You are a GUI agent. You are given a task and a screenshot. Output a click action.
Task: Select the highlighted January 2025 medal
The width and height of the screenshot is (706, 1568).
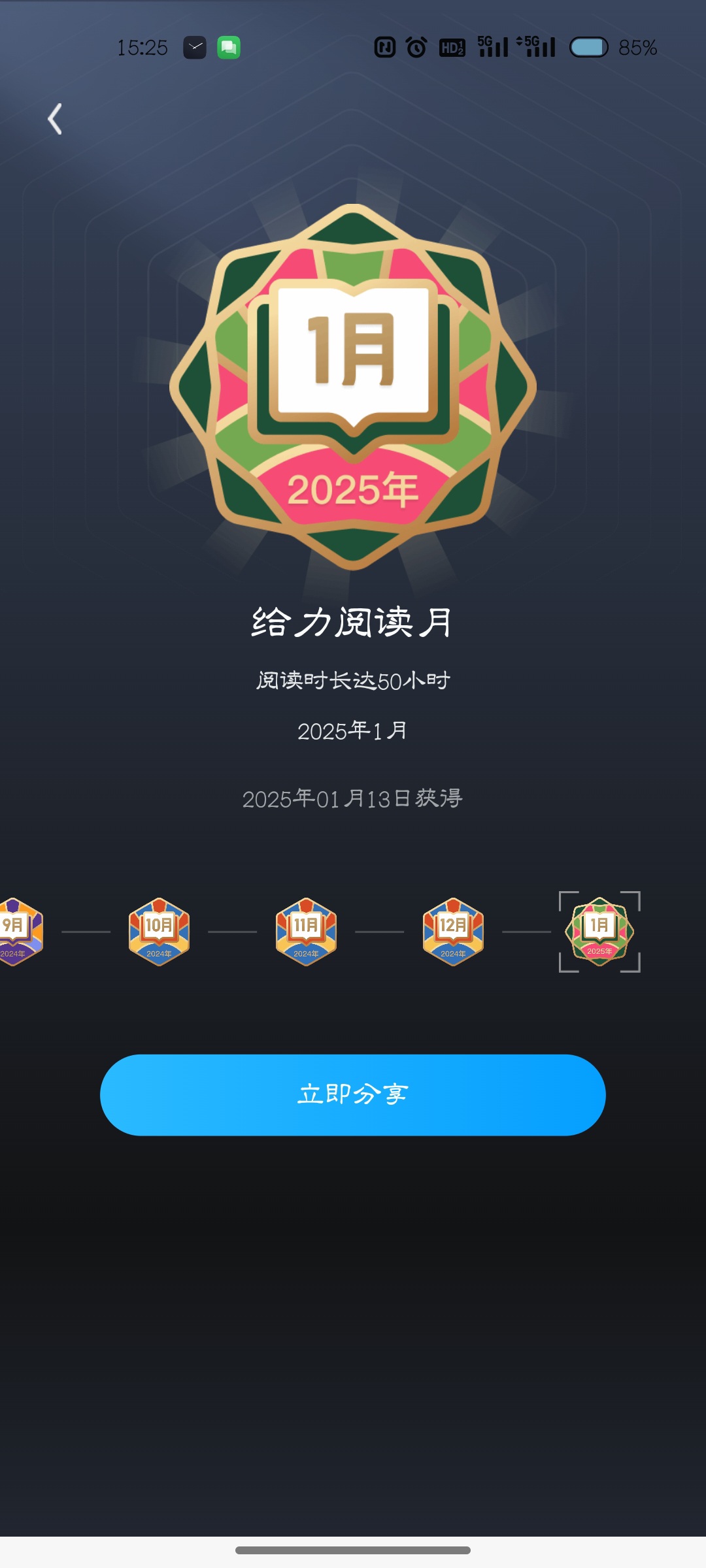599,932
